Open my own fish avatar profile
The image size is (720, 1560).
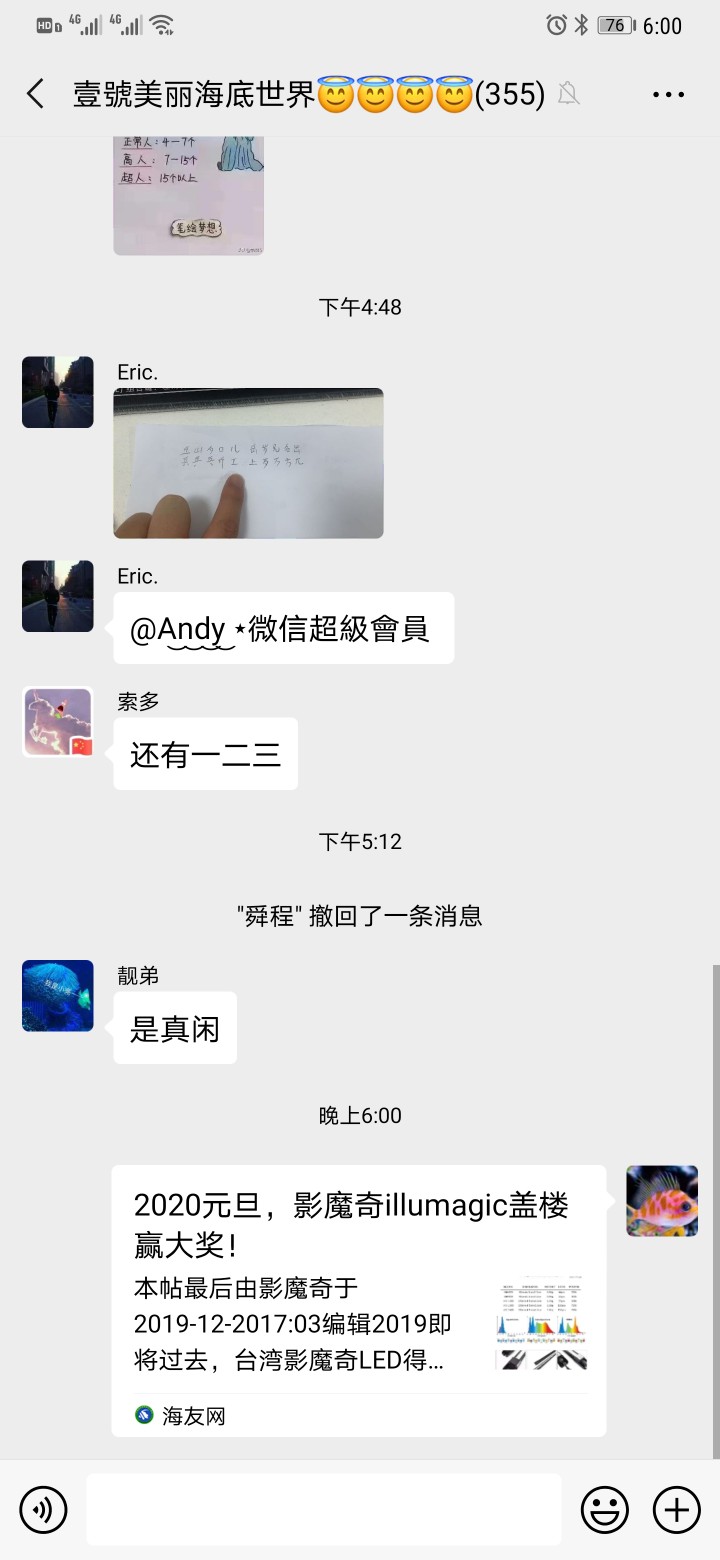click(x=662, y=1201)
